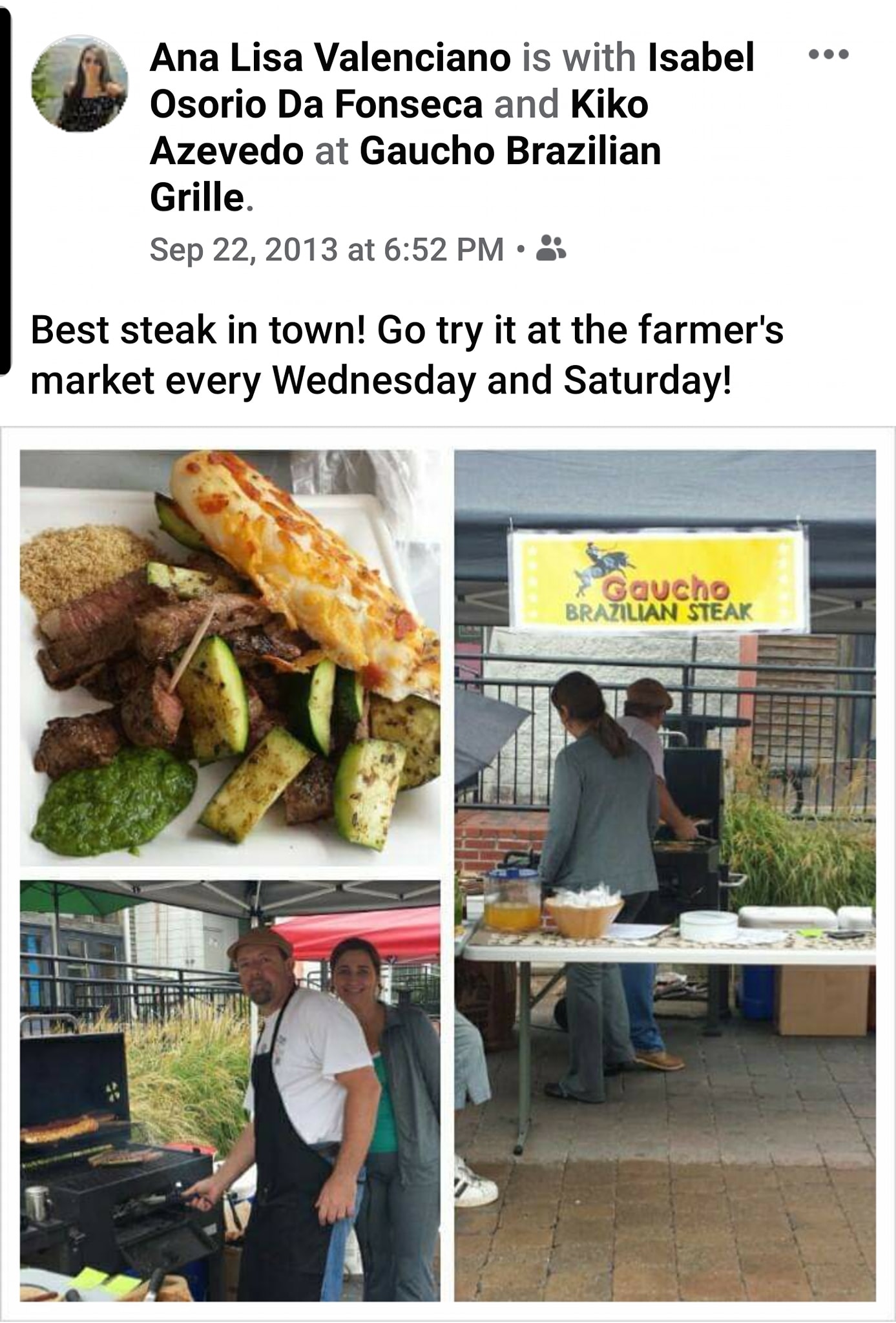Open the Gaucho Brazilian Grille page
The width and height of the screenshot is (896, 1323).
click(510, 151)
